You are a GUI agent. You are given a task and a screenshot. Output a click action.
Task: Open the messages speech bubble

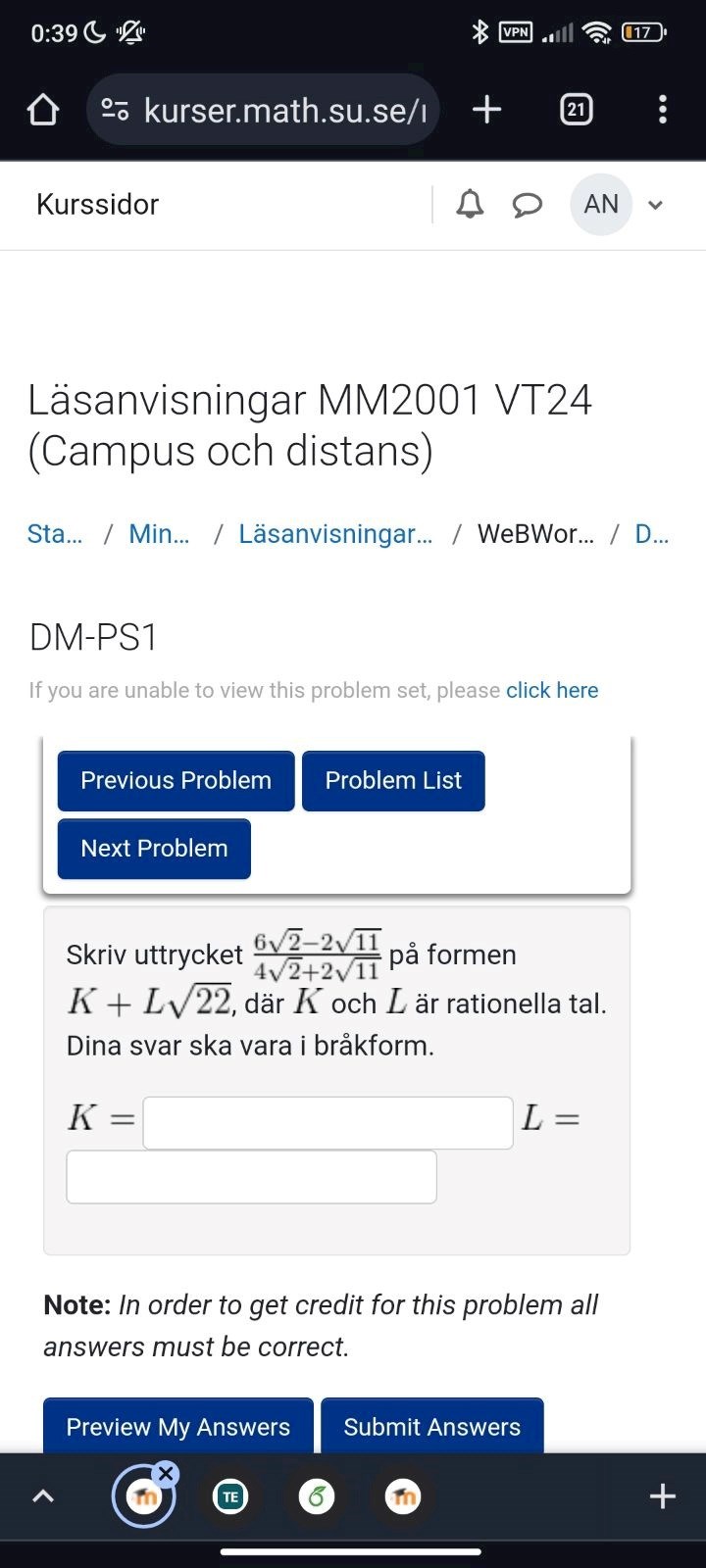(528, 204)
